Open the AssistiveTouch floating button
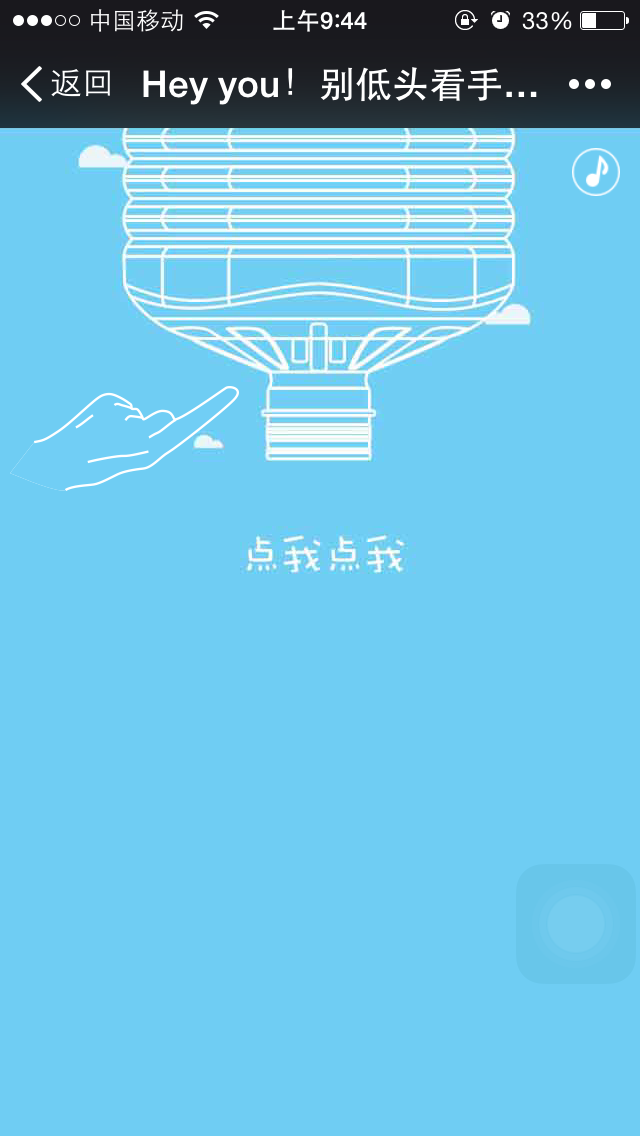The image size is (640, 1136). pos(576,923)
